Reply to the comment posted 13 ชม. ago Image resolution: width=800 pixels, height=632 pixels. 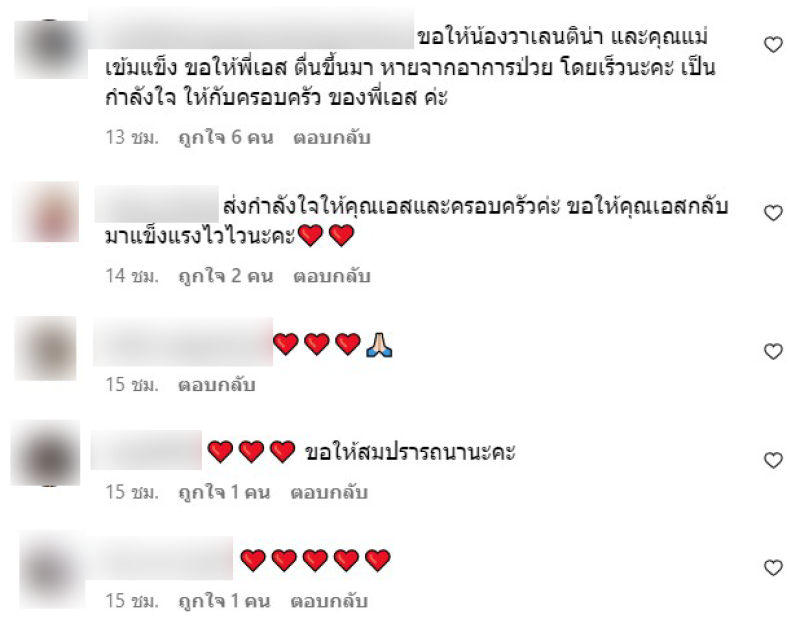[x=331, y=138]
